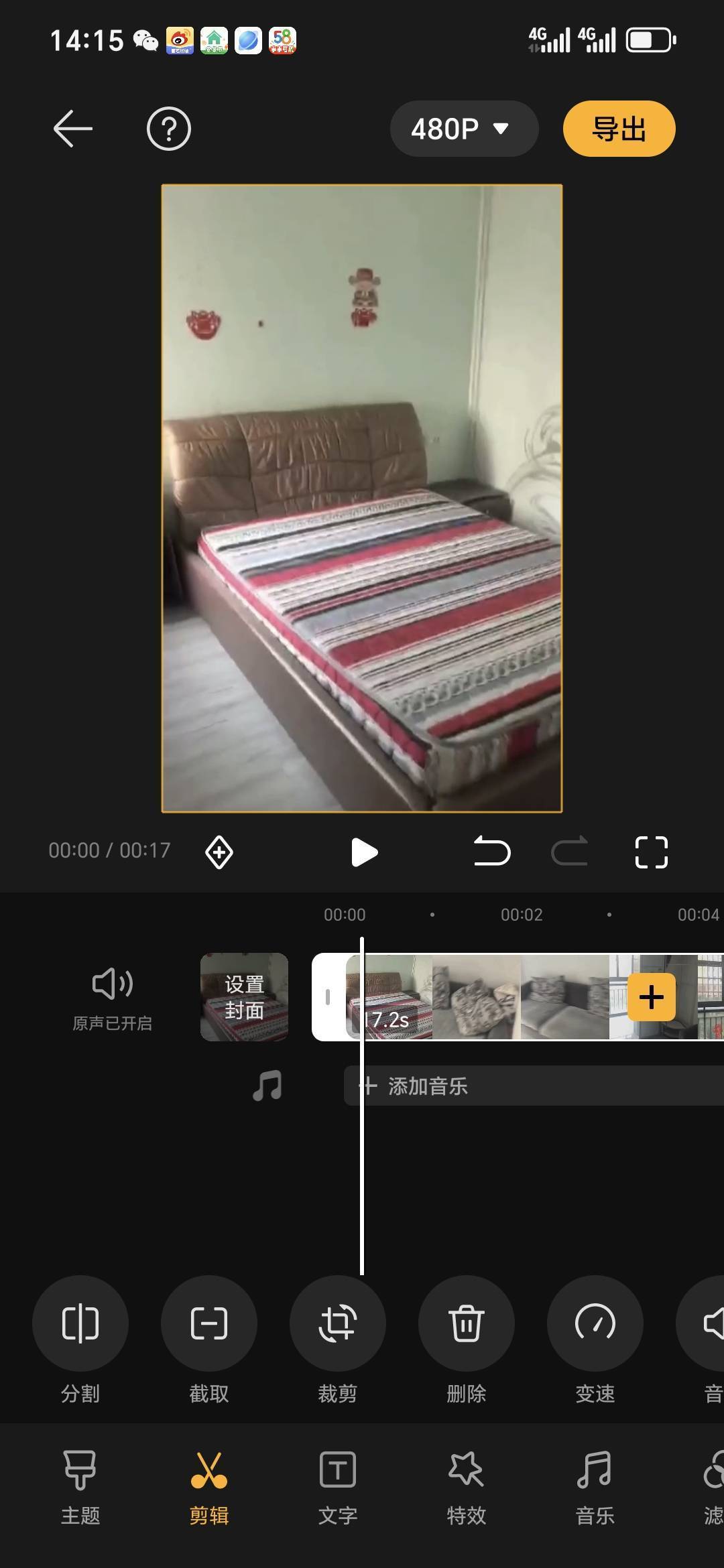Switch to the 文字 text tab
Viewport: 724px width, 1568px height.
[338, 1488]
